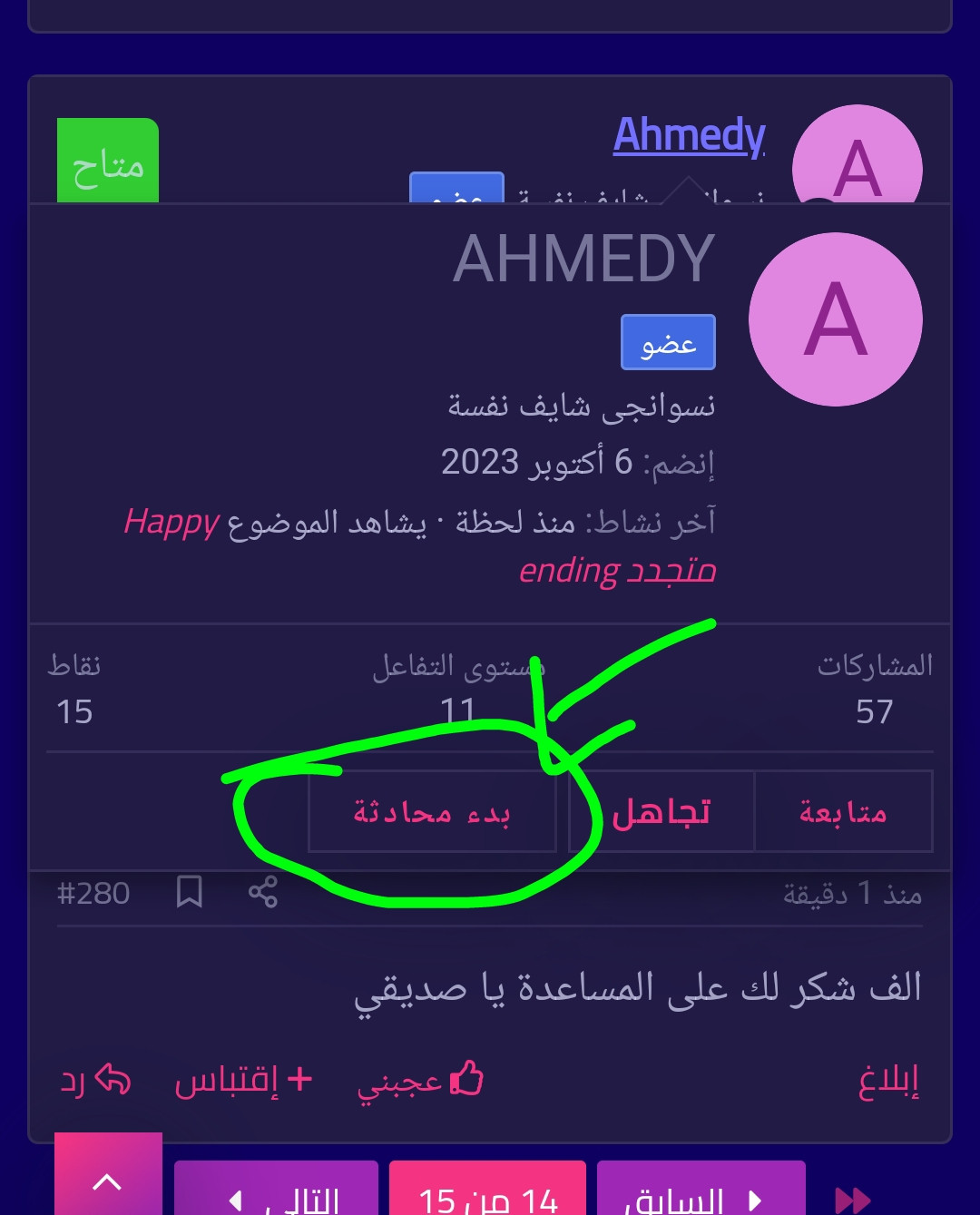The width and height of the screenshot is (980, 1215).
Task: Open the Ahmedy username link
Action: click(x=689, y=135)
